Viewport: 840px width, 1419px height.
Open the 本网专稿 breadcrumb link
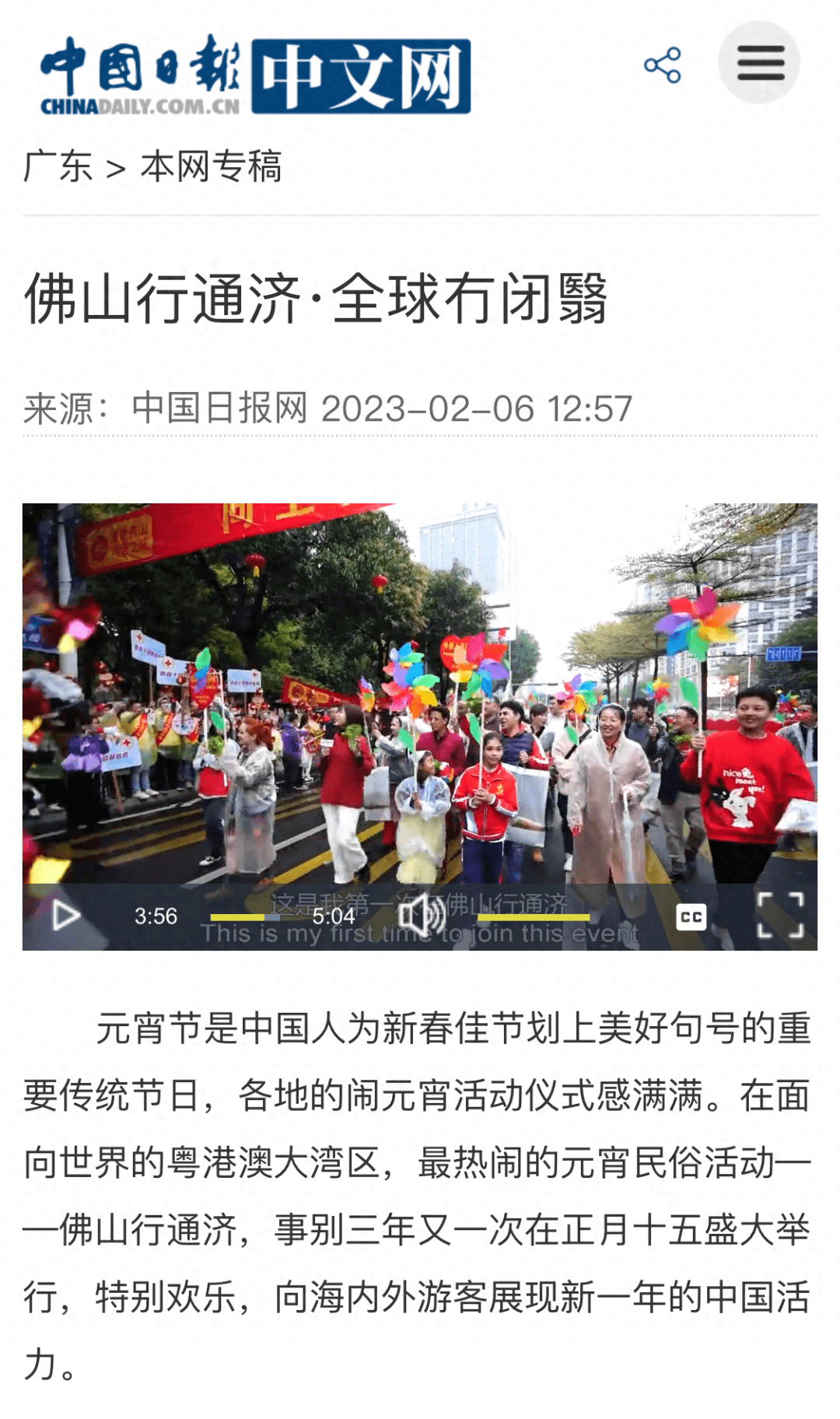211,166
